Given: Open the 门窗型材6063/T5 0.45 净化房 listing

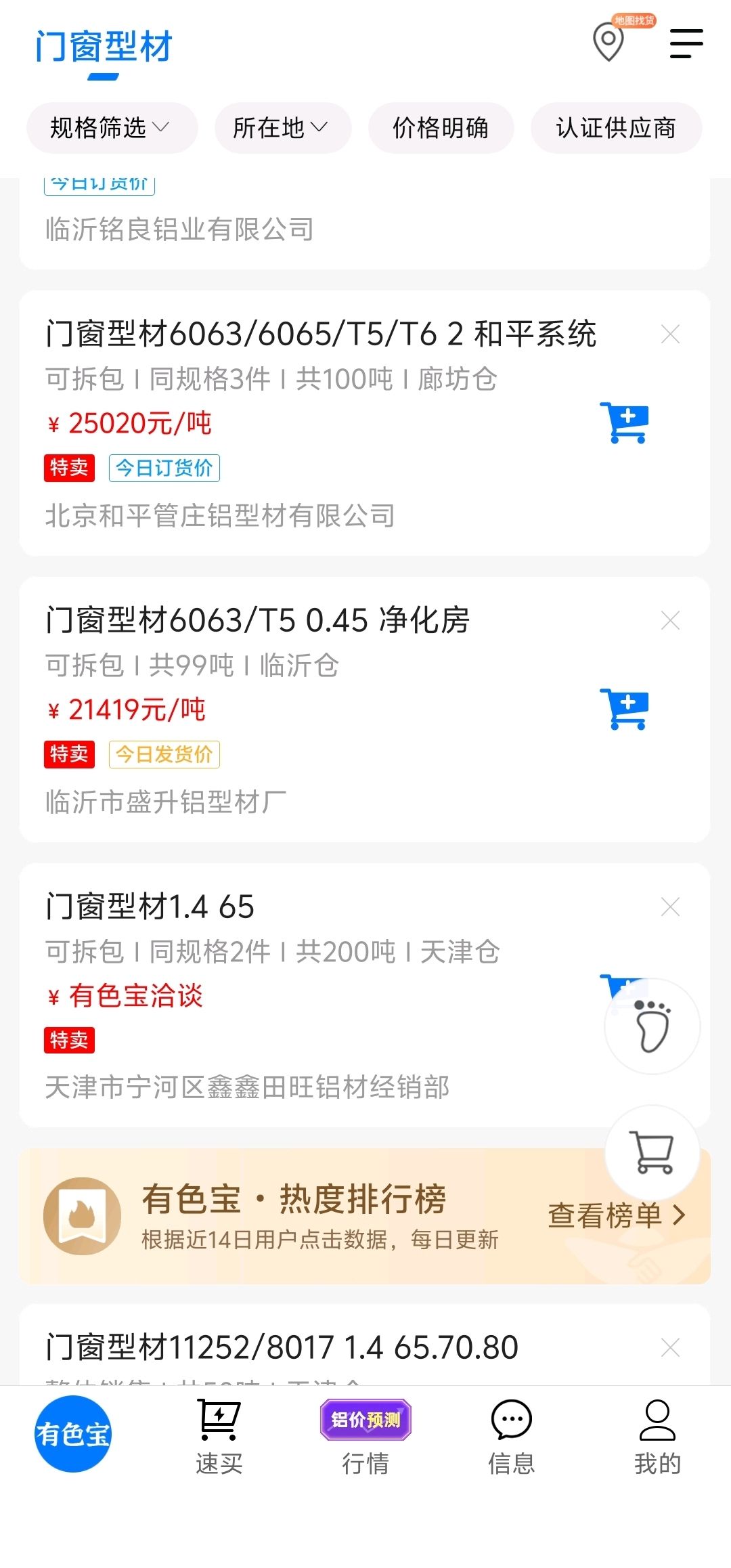Looking at the screenshot, I should (257, 620).
